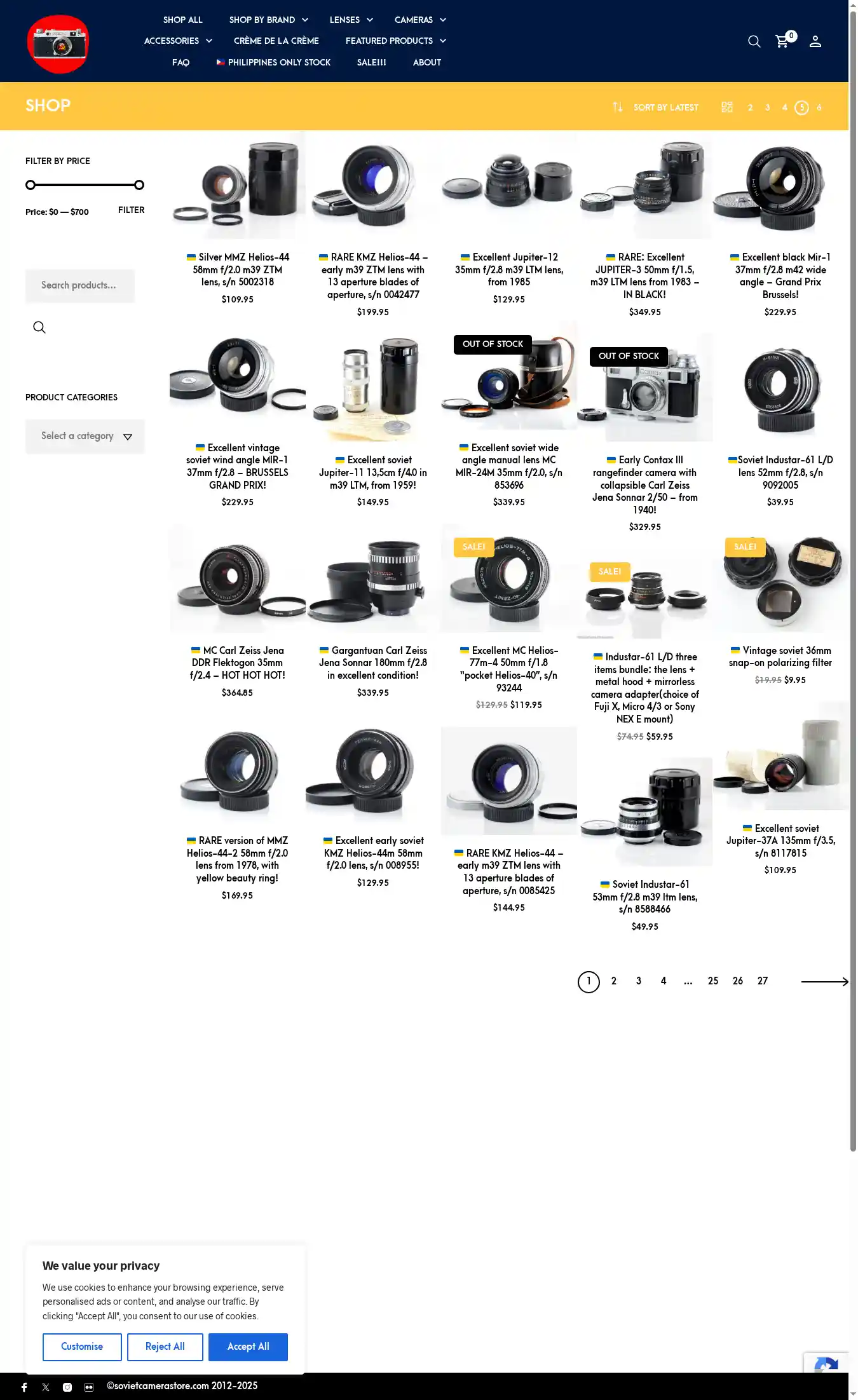858x1400 pixels.
Task: Reject All cookies
Action: click(165, 1347)
